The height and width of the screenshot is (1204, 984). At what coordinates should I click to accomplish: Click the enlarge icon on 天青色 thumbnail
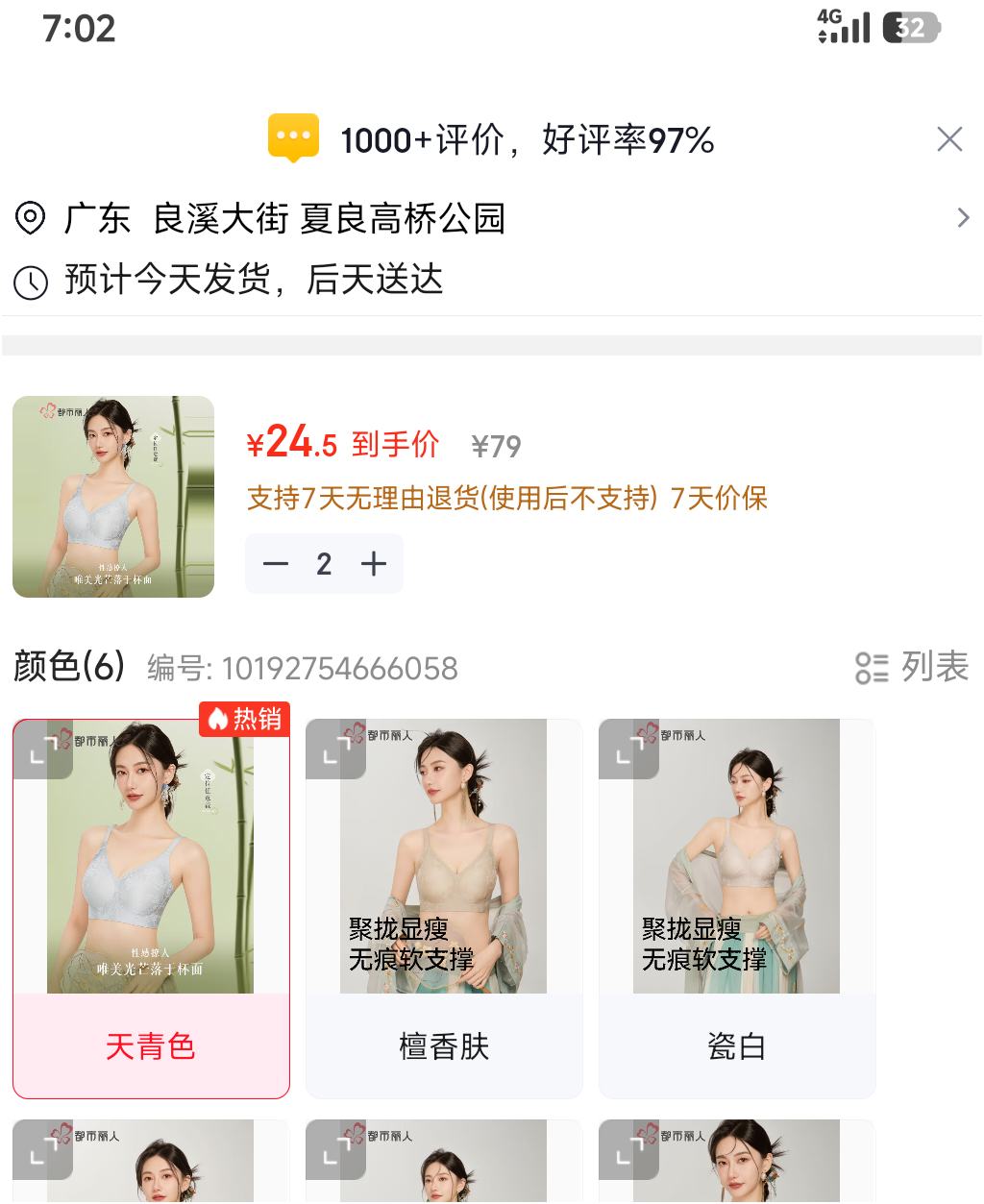(x=42, y=752)
